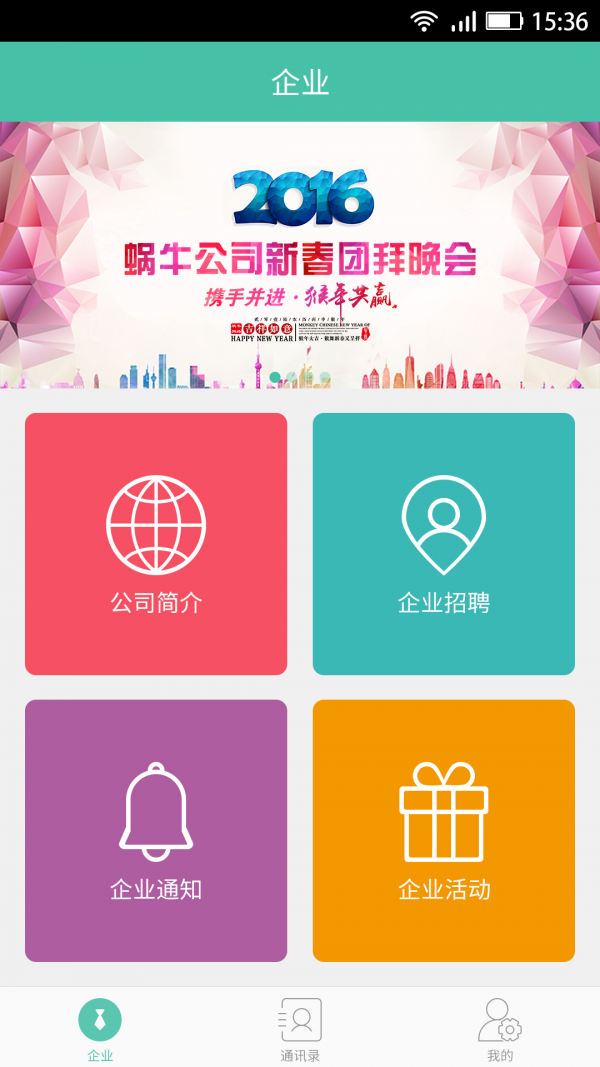Switch to the 我的 profile tab
This screenshot has width=600, height=1067.
(x=500, y=1028)
